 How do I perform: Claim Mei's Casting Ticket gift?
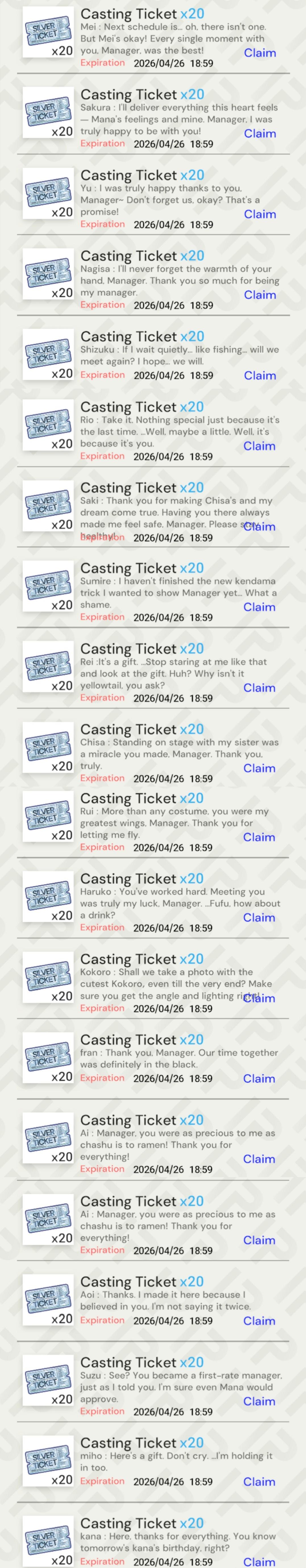click(x=260, y=53)
